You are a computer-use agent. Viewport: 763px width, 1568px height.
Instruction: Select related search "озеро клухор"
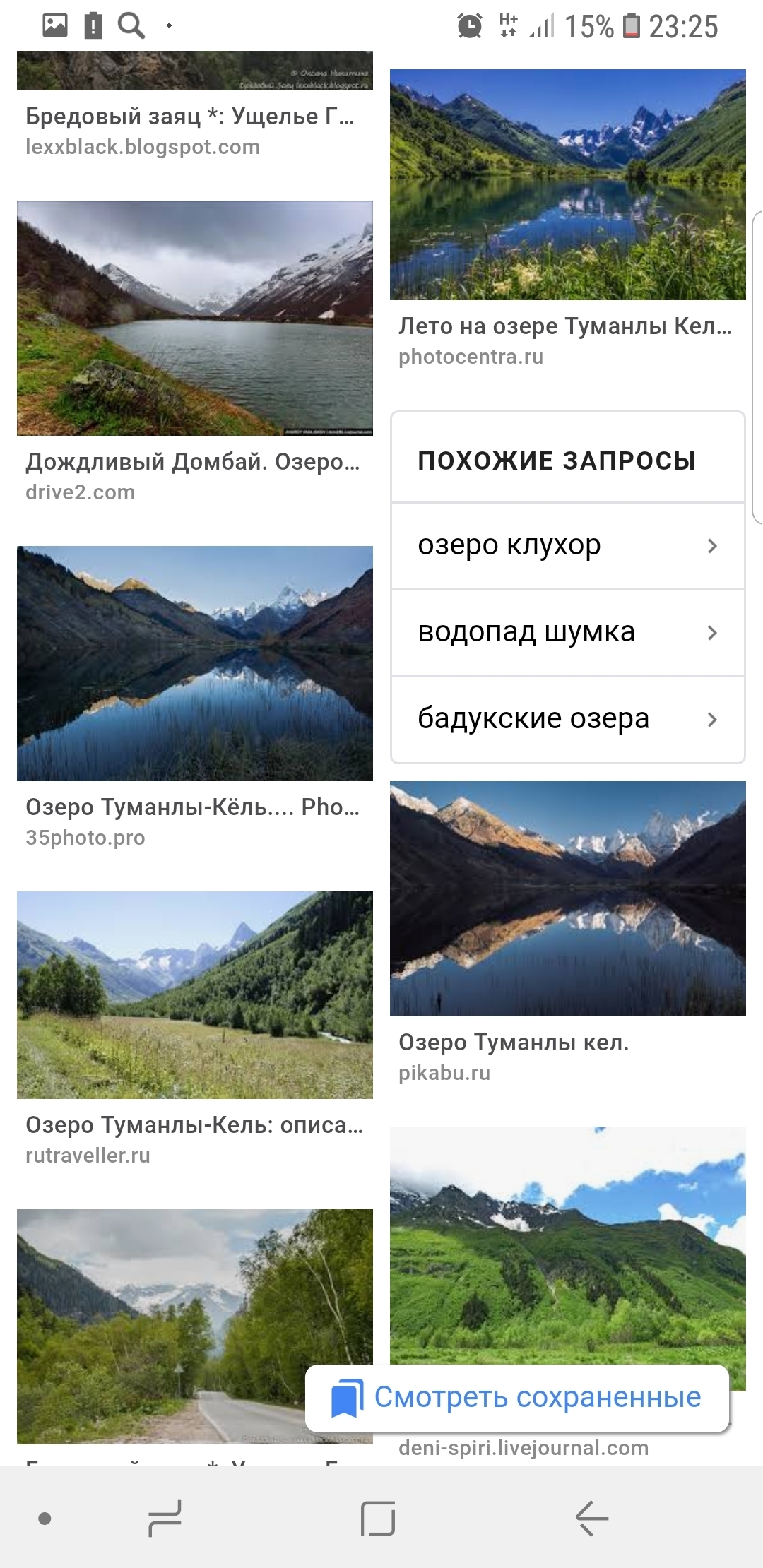coord(567,546)
